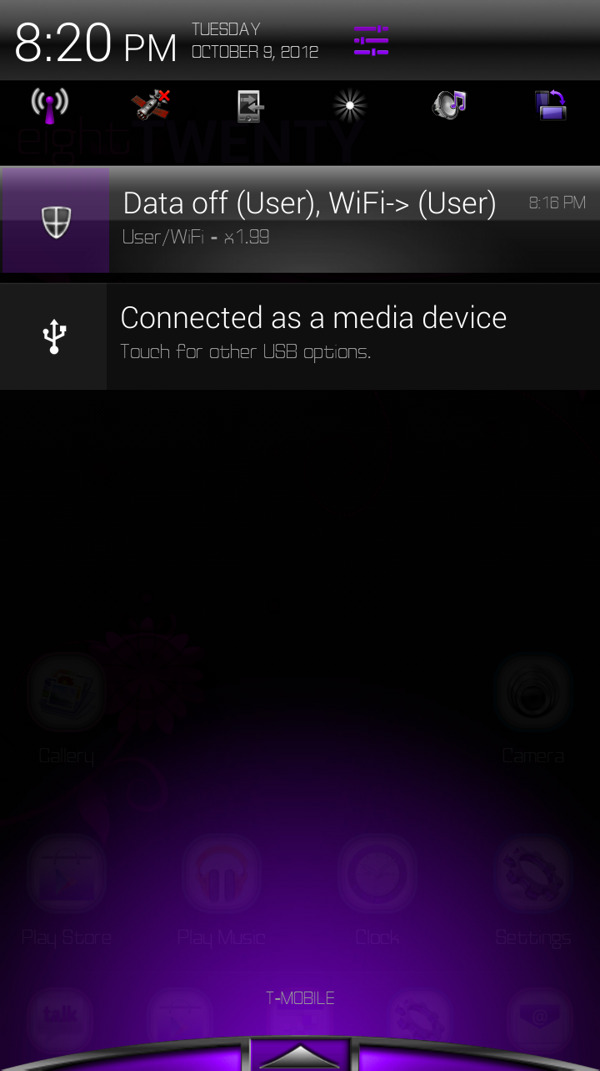Toggle the sound speaker icon
Screen dimensions: 600x1071
coord(450,105)
